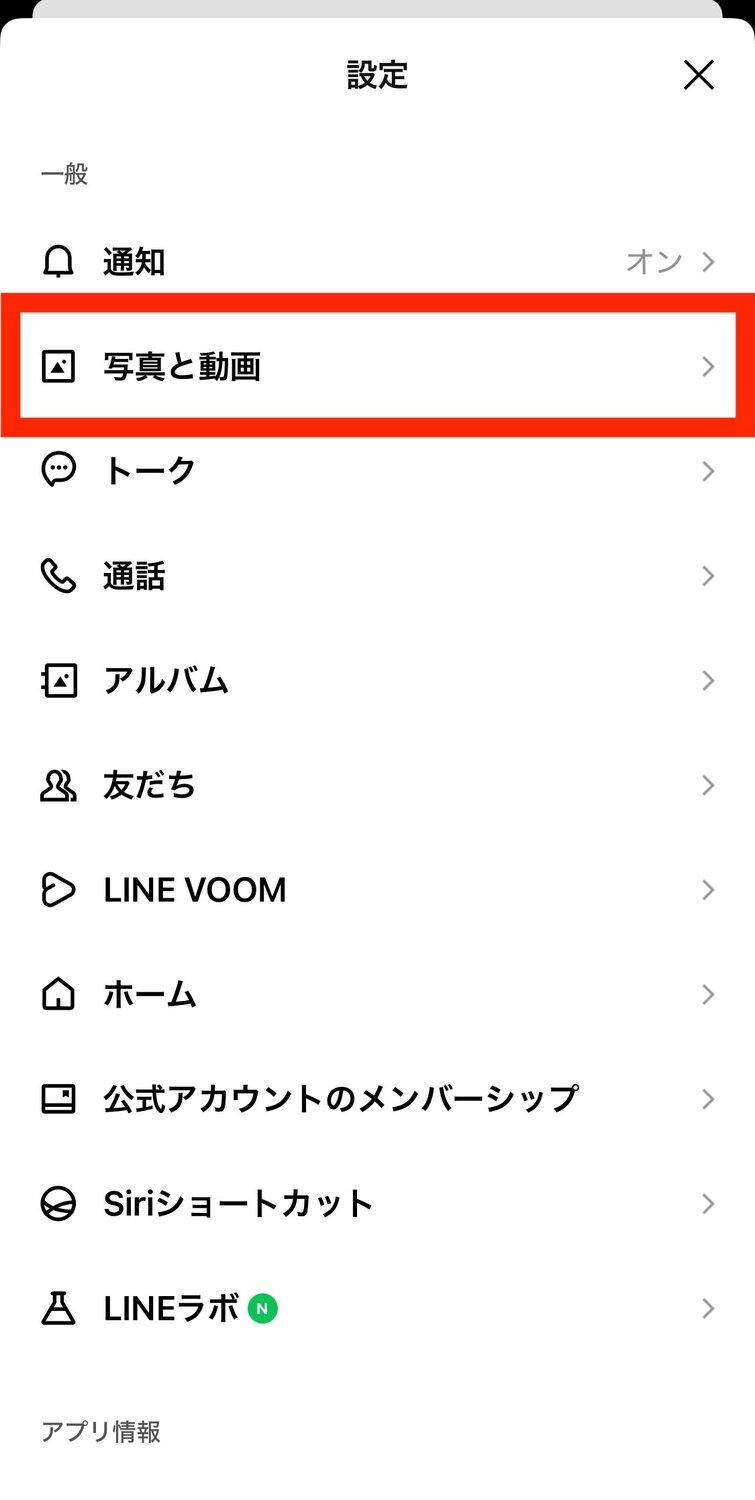Click the chat bubble icon for トーク
Screen dimensions: 755x1500
[x=60, y=471]
